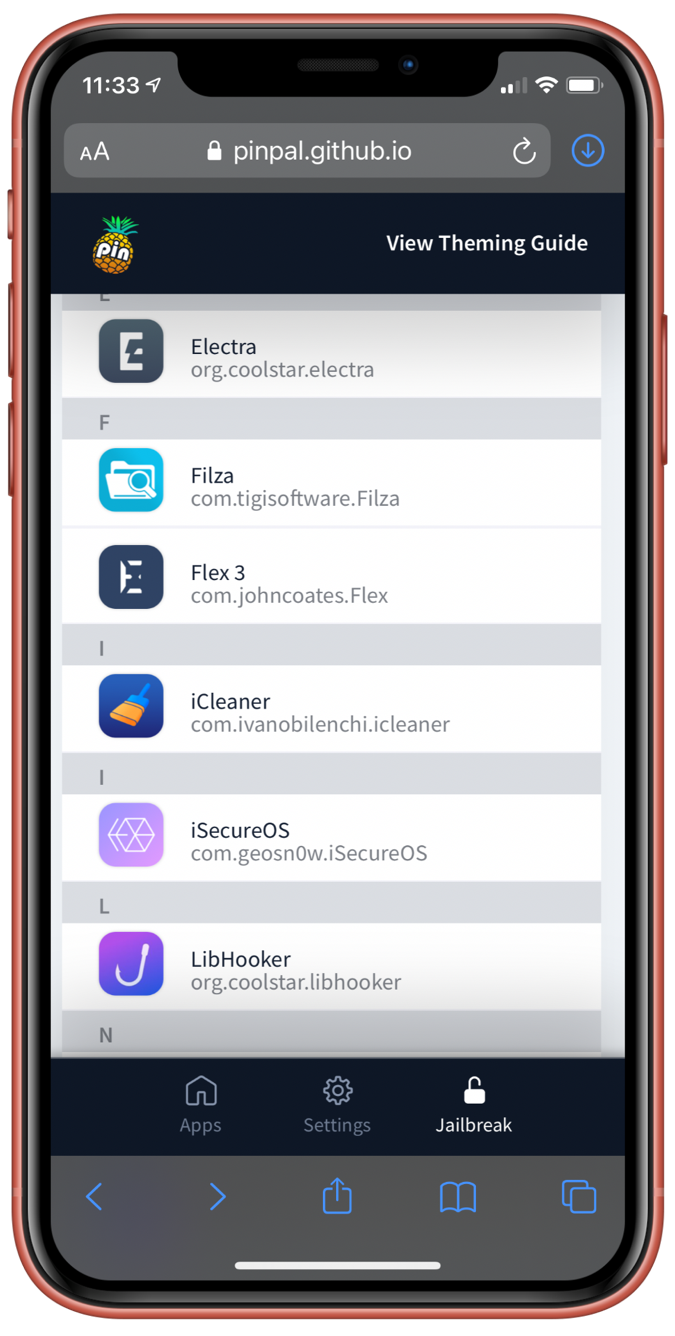Select the Jailbreak tab
675x1336 pixels.
point(474,1105)
